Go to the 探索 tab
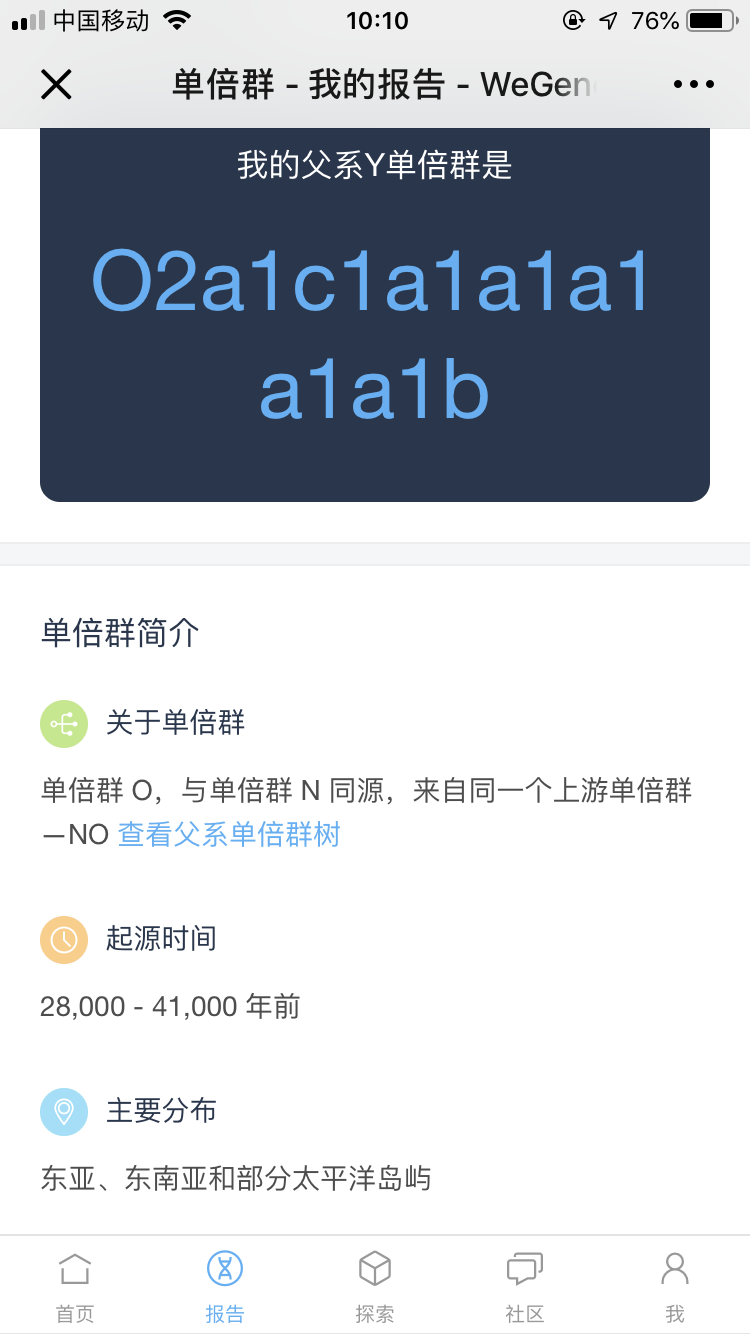 click(375, 1288)
